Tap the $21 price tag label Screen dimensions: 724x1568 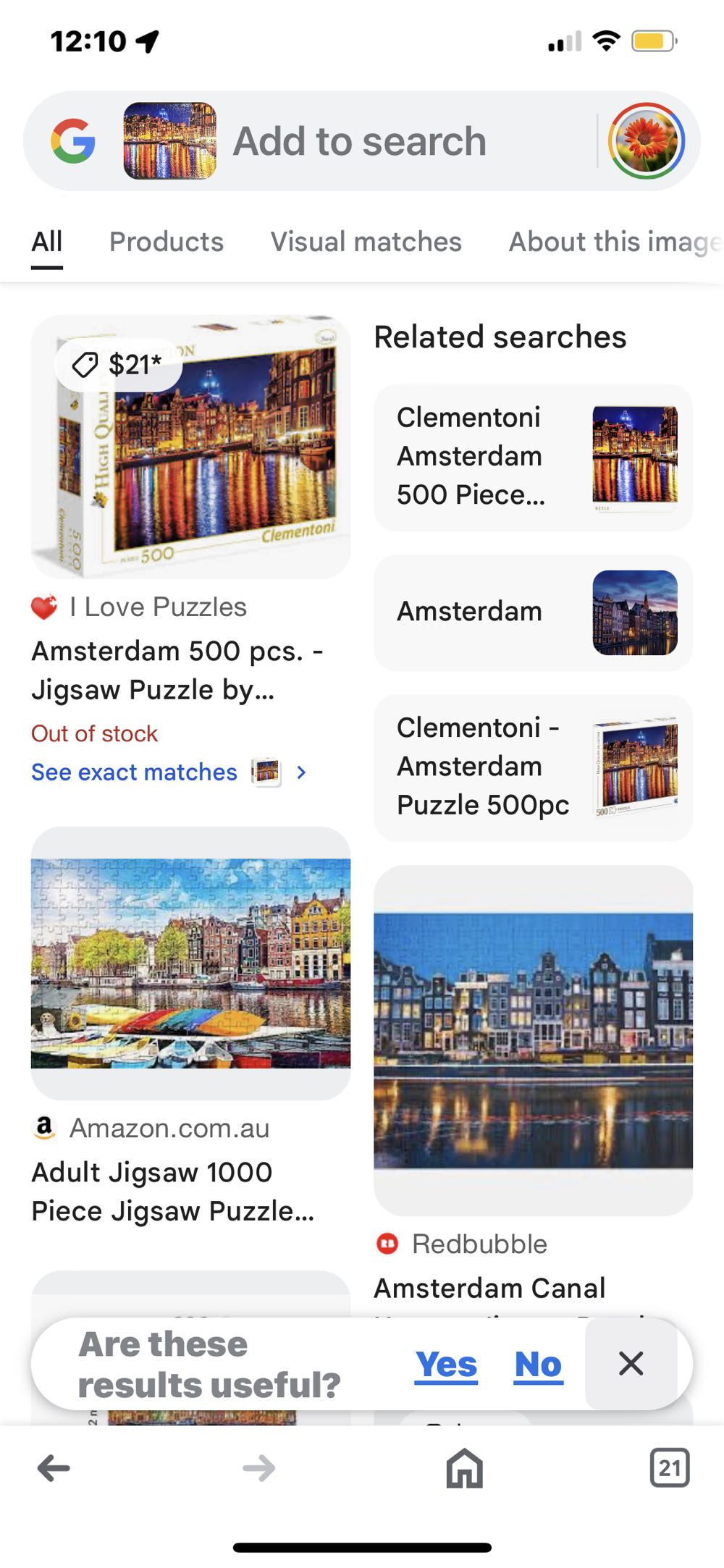pos(119,366)
